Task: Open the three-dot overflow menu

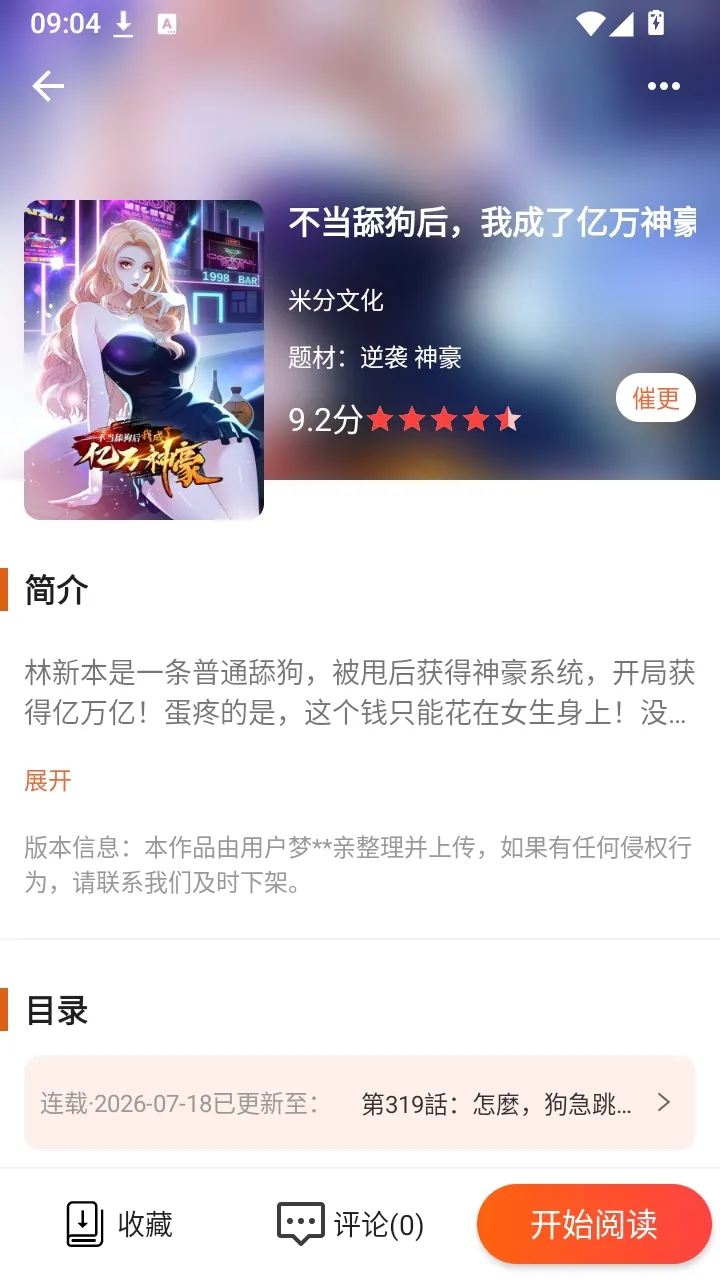Action: point(663,87)
